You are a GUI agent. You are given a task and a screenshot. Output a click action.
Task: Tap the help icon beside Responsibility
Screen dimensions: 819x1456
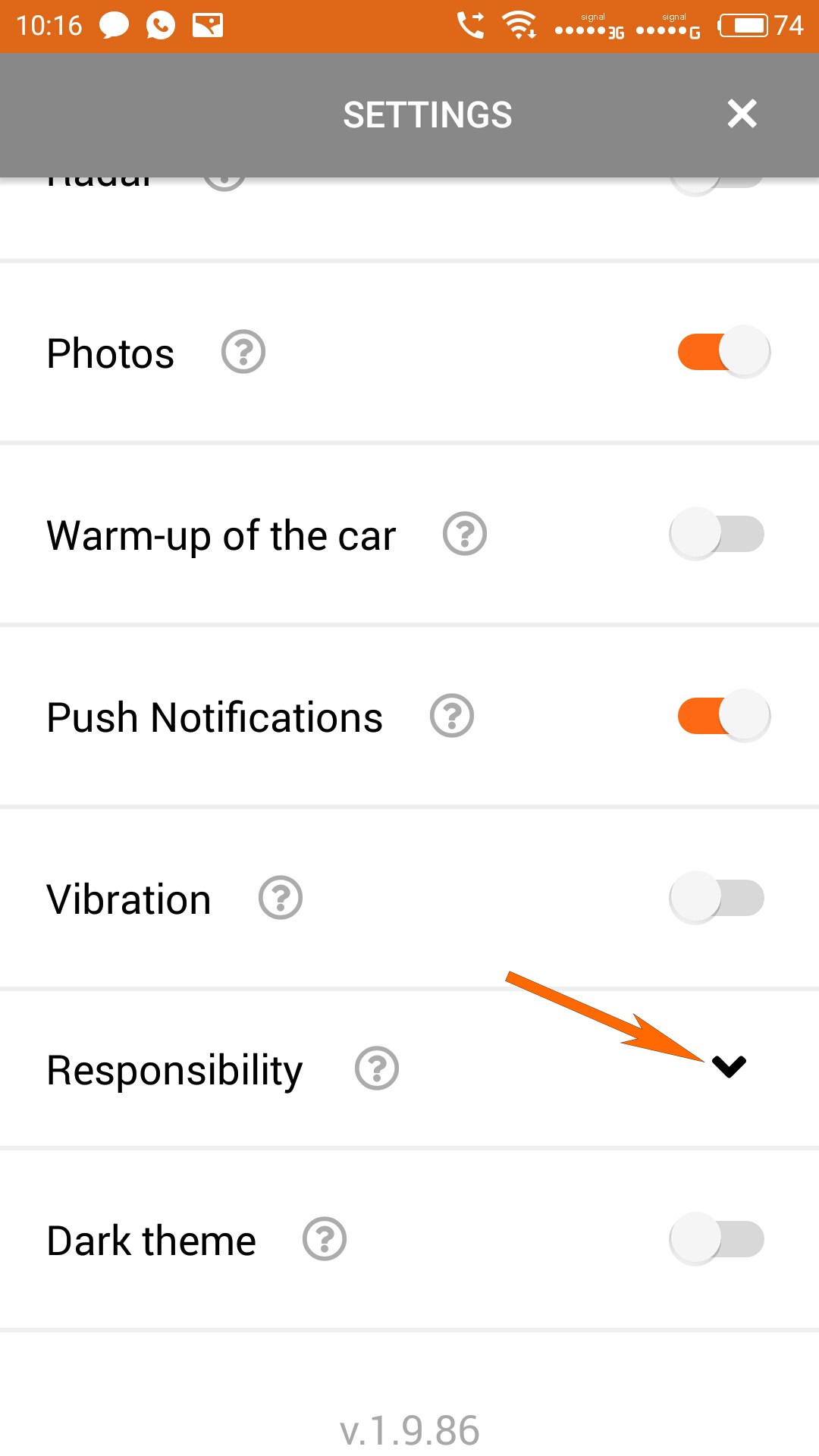point(376,1068)
